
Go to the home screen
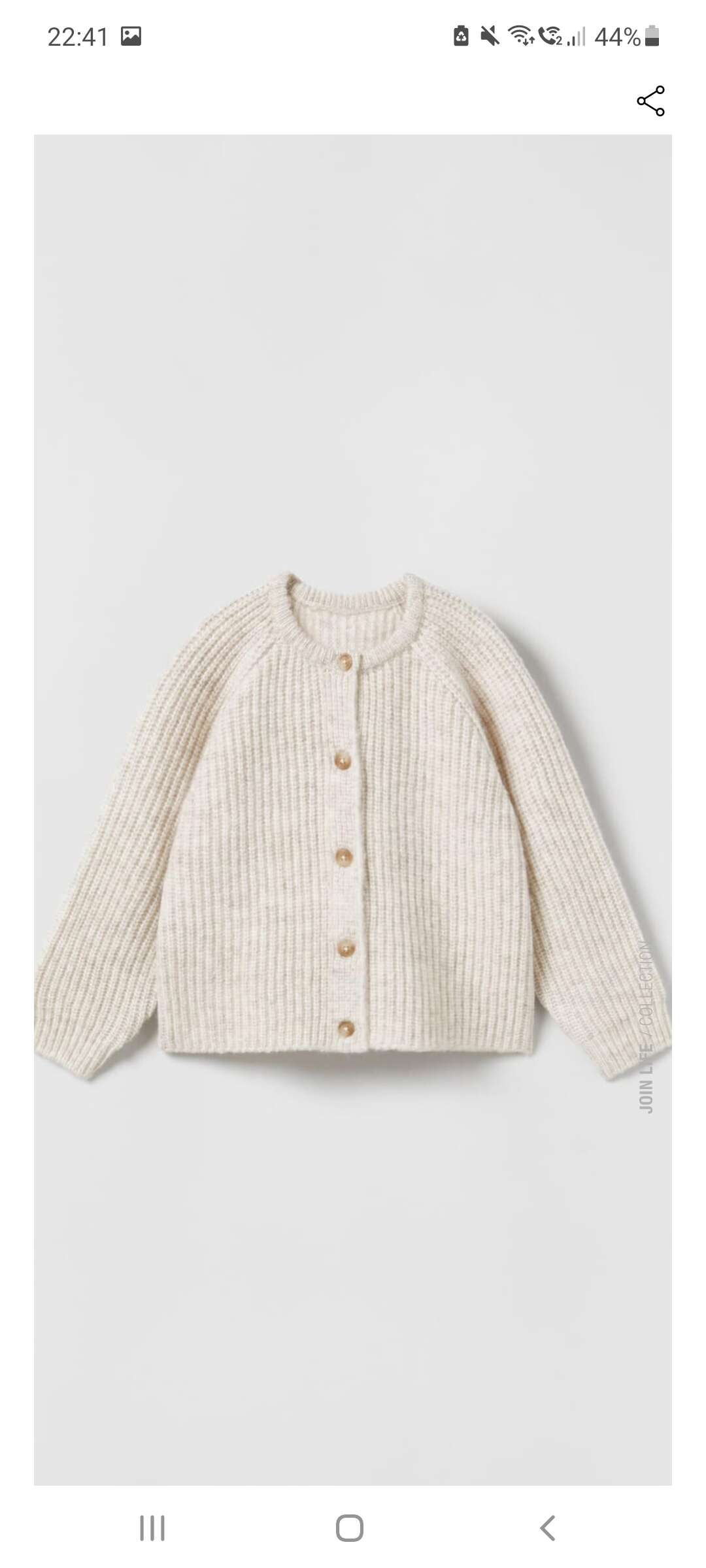coord(350,1528)
